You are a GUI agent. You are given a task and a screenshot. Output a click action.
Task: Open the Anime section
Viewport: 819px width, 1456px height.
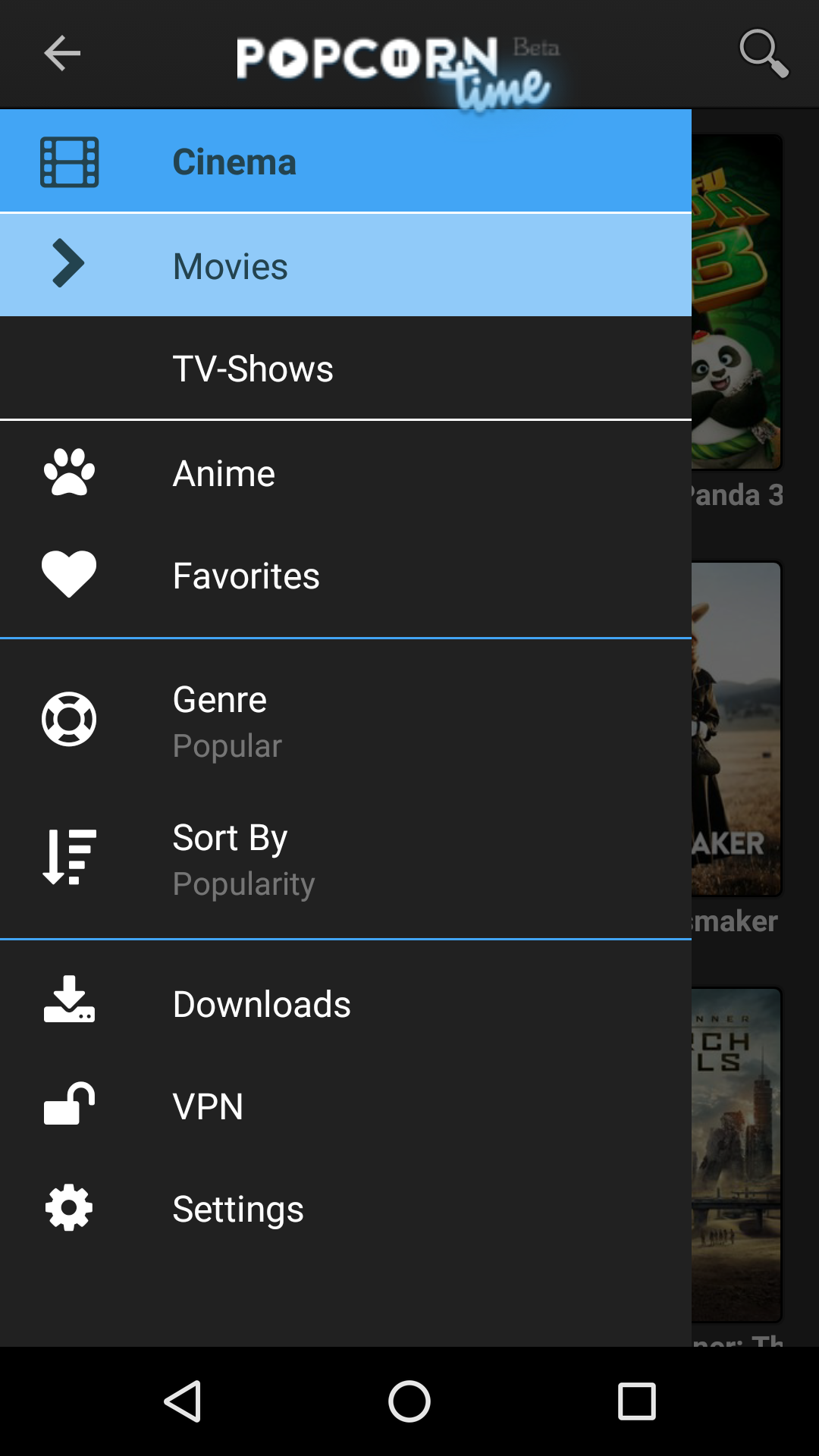(x=345, y=473)
